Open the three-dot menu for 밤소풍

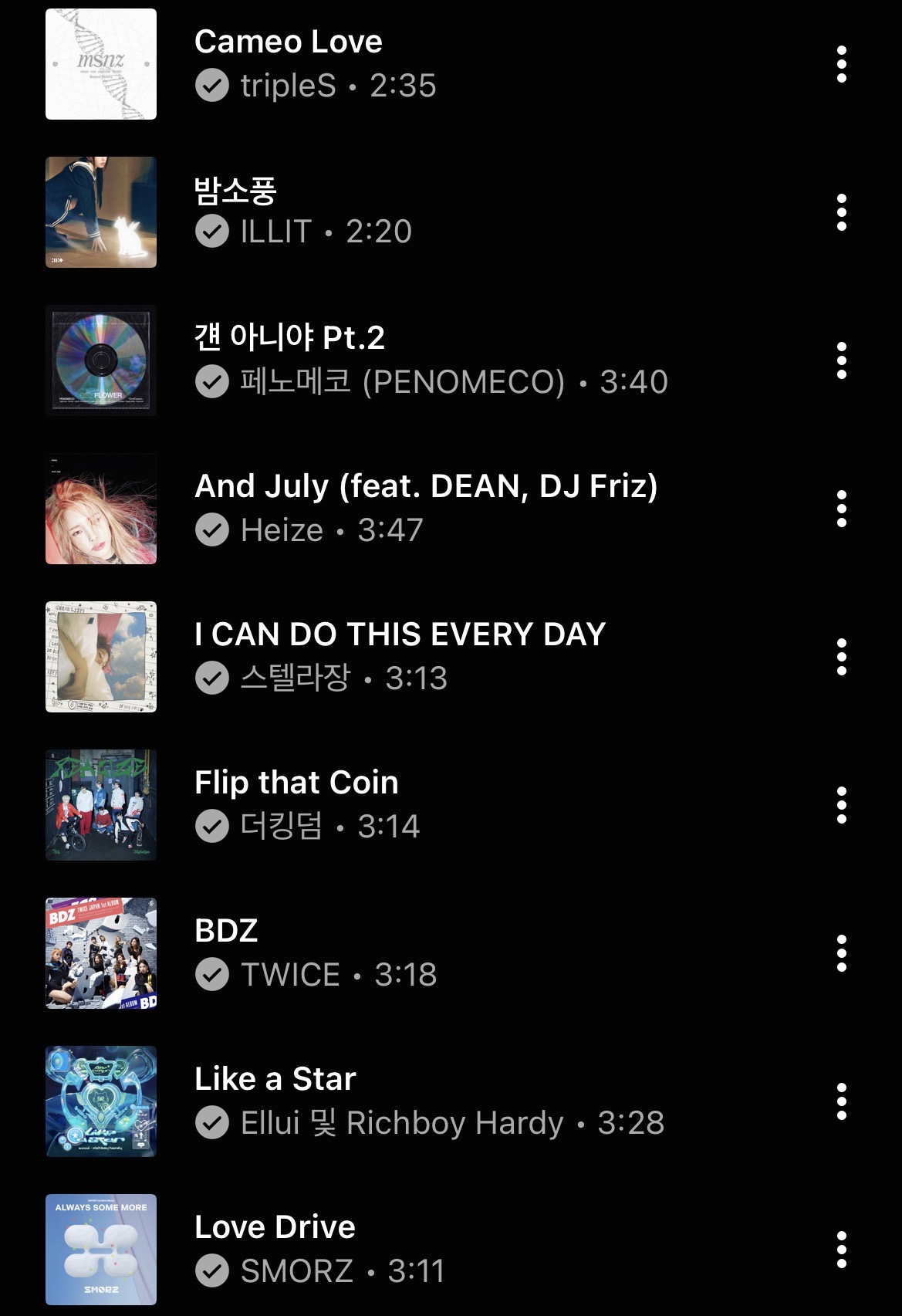pyautogui.click(x=841, y=212)
